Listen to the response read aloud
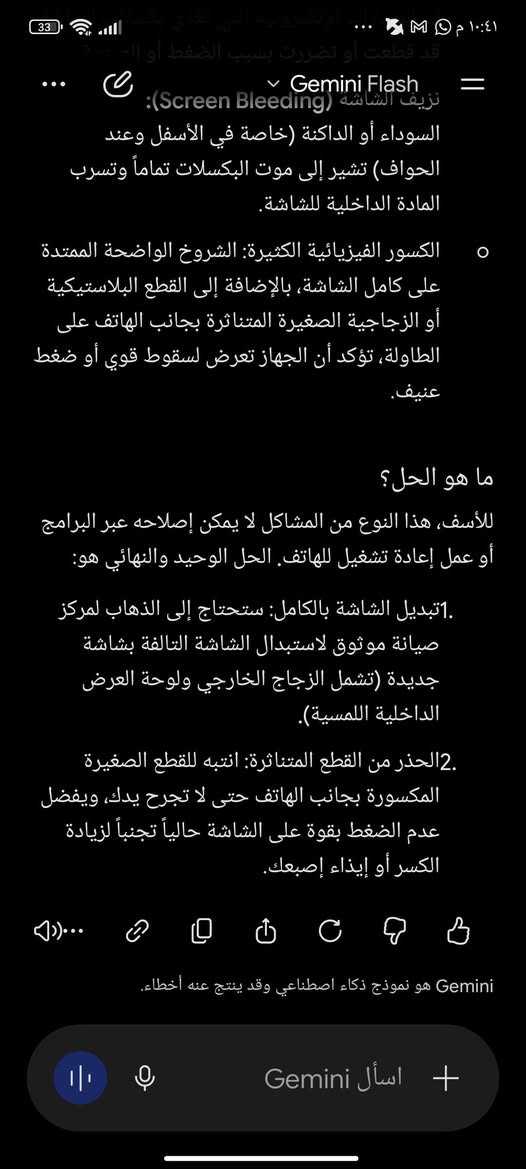The height and width of the screenshot is (1169, 526). pyautogui.click(x=60, y=930)
